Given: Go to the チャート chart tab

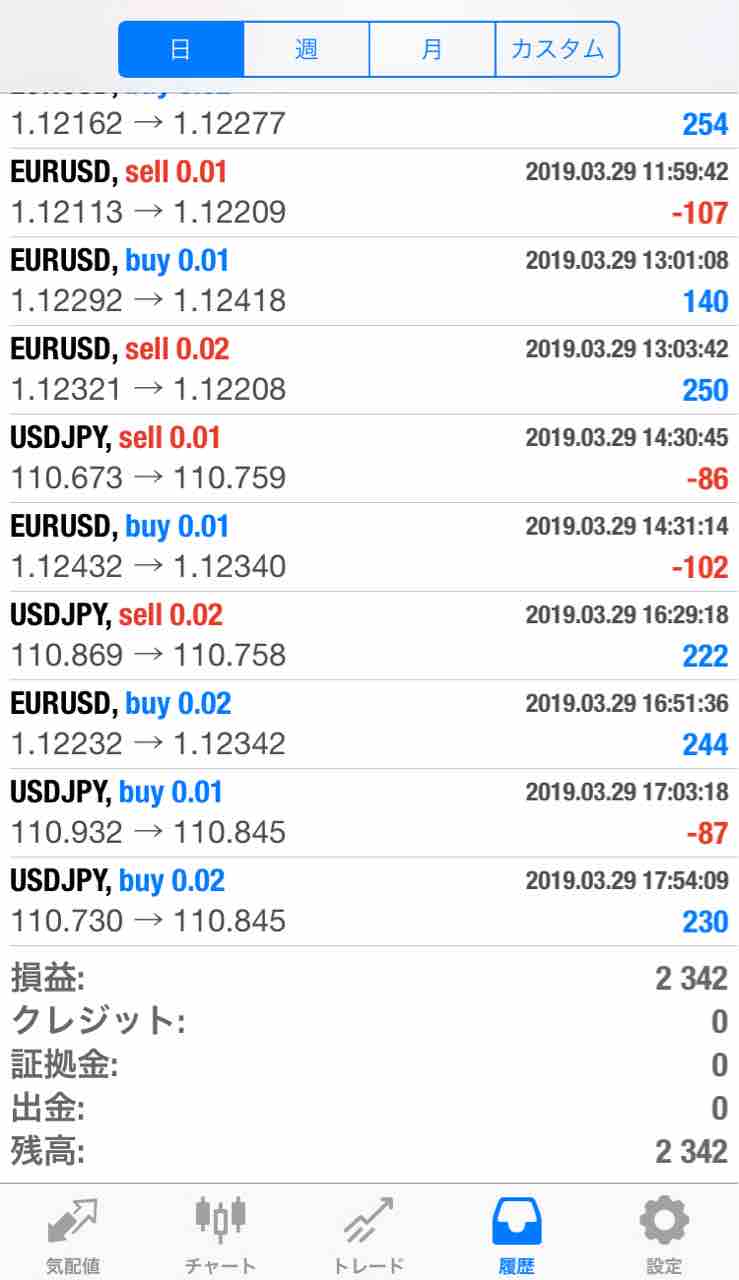Looking at the screenshot, I should point(220,1234).
